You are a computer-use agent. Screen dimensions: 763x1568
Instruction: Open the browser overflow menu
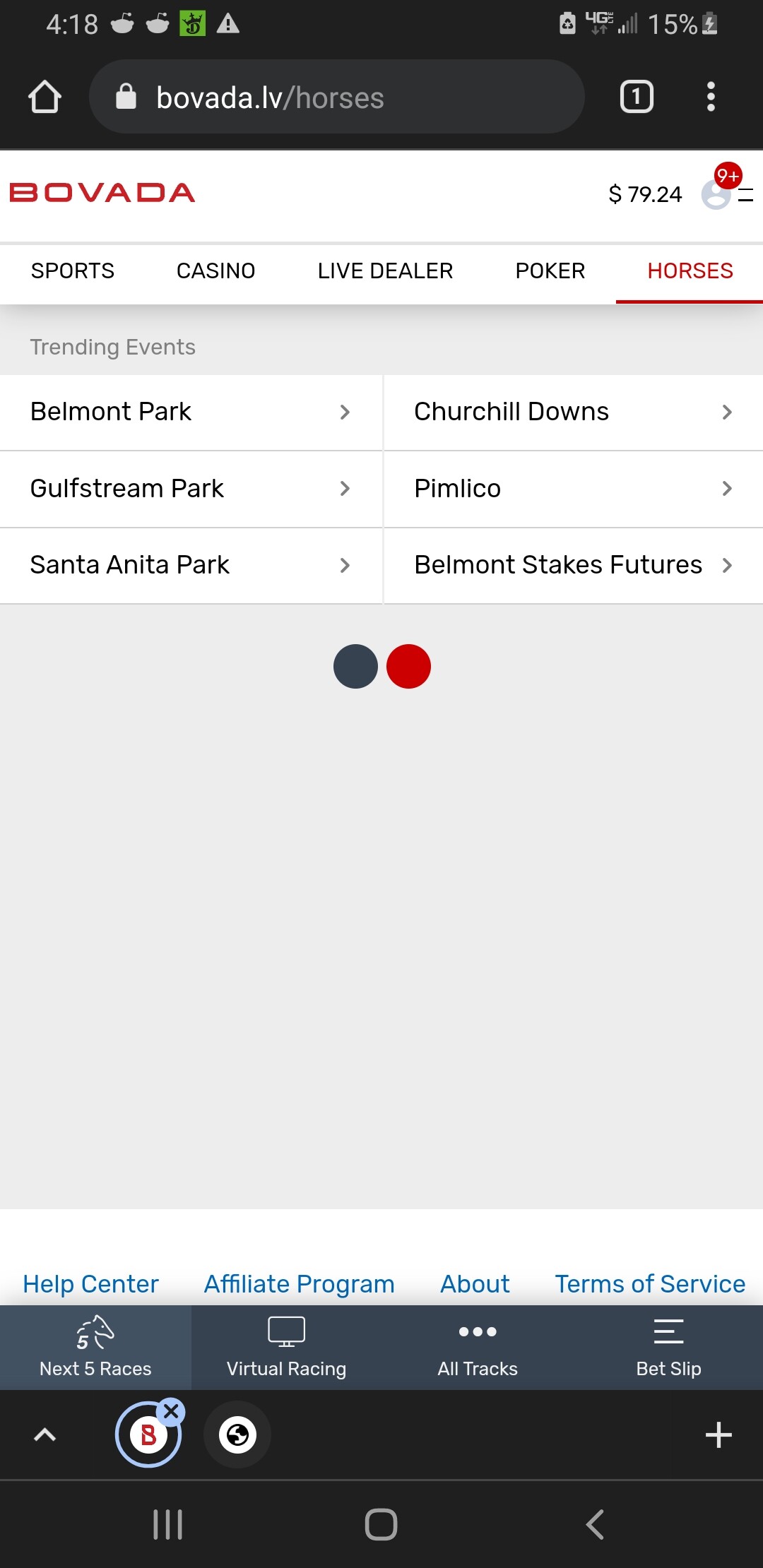coord(711,97)
